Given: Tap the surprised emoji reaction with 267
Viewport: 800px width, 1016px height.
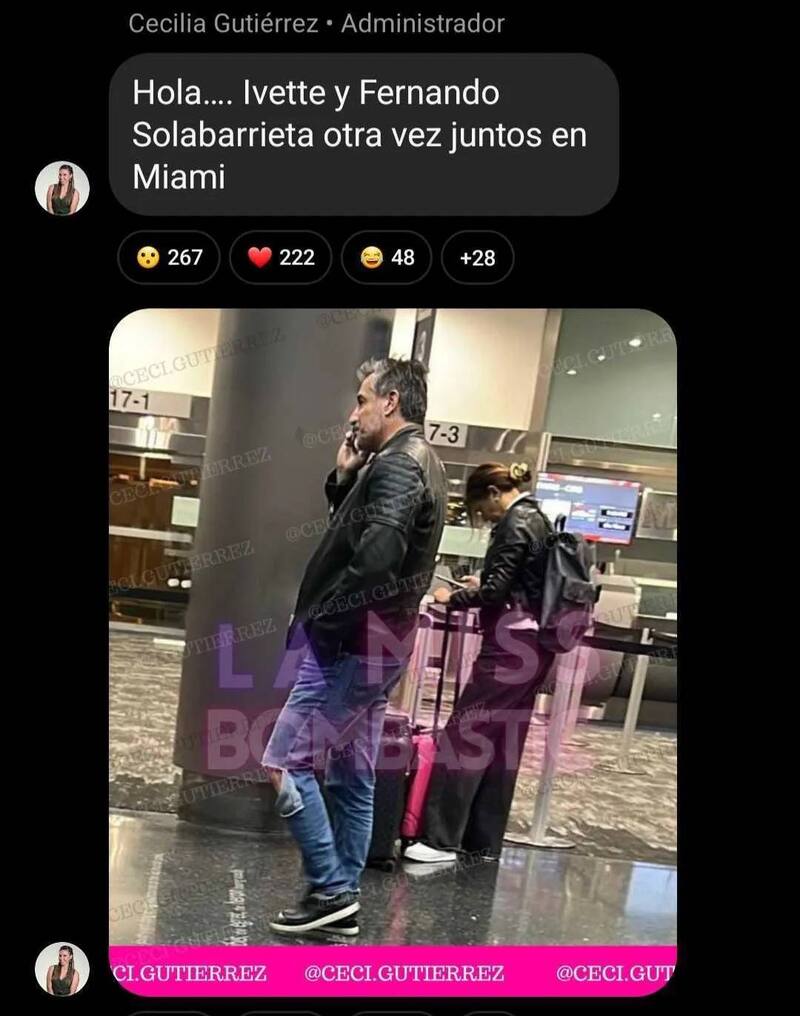Looking at the screenshot, I should pyautogui.click(x=168, y=257).
